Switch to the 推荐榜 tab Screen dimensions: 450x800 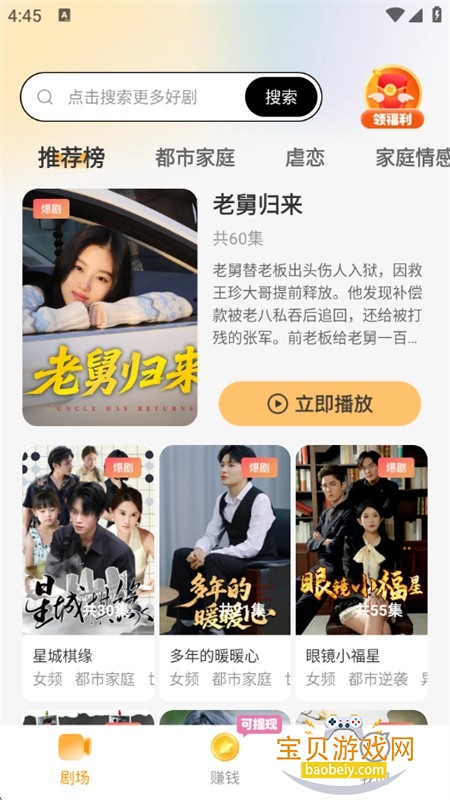coord(71,158)
